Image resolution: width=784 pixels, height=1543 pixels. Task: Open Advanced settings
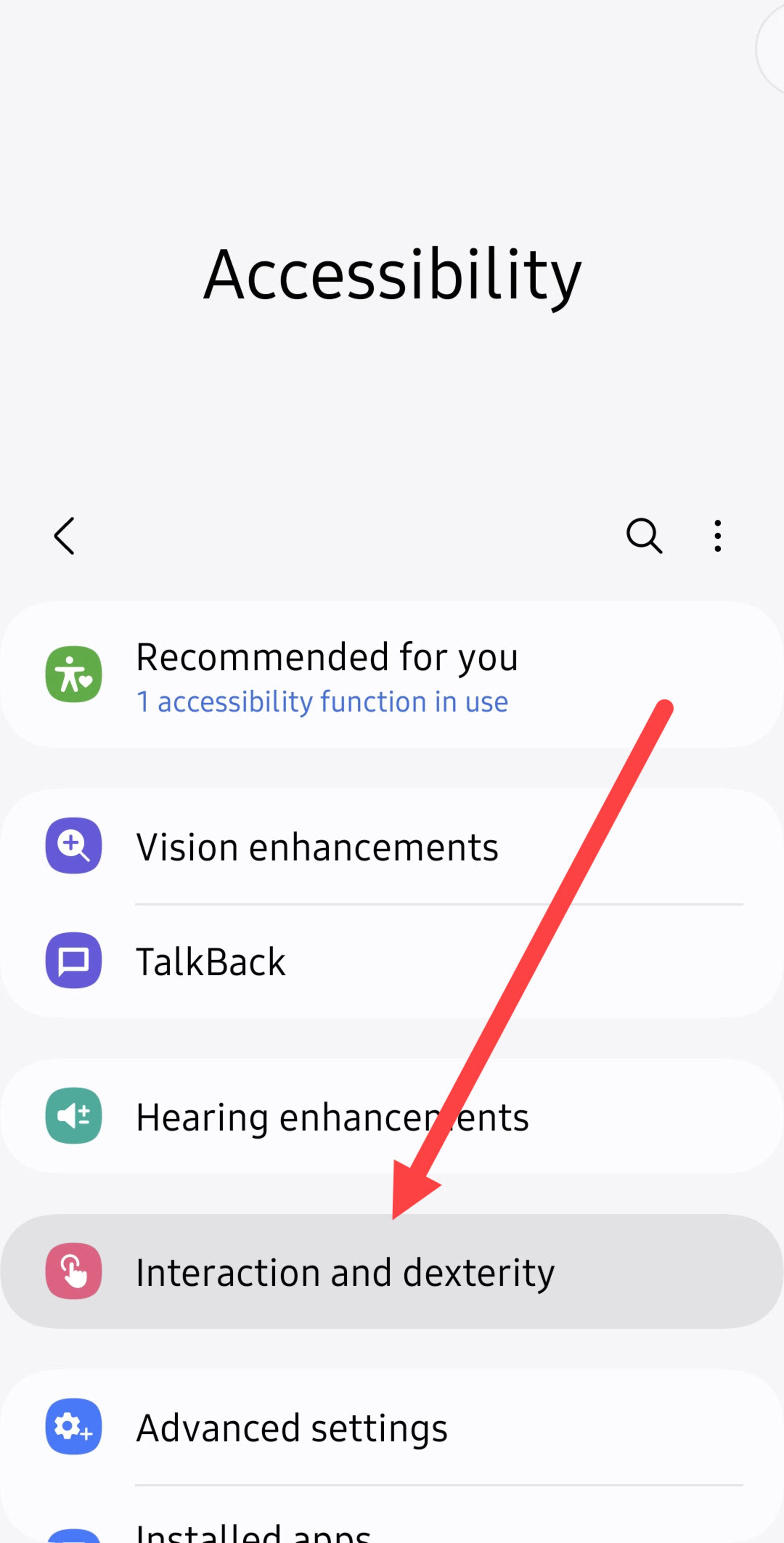click(292, 1428)
